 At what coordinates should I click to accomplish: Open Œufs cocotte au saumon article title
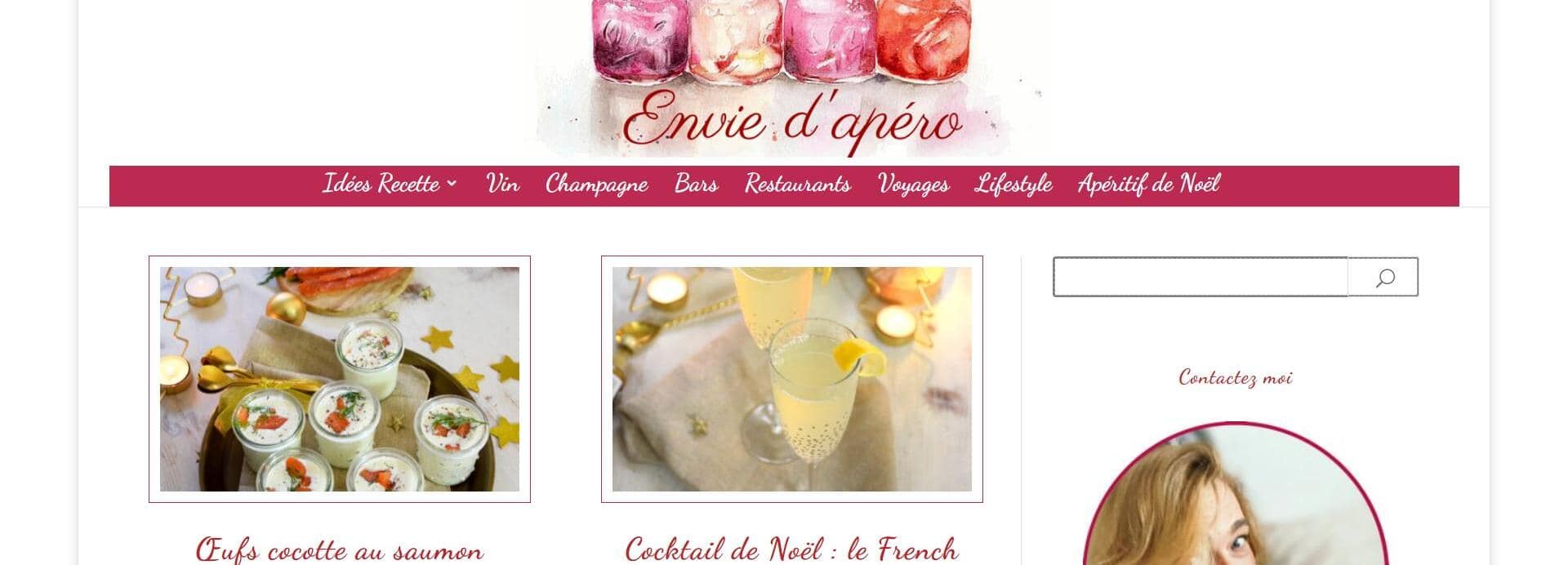coord(340,549)
